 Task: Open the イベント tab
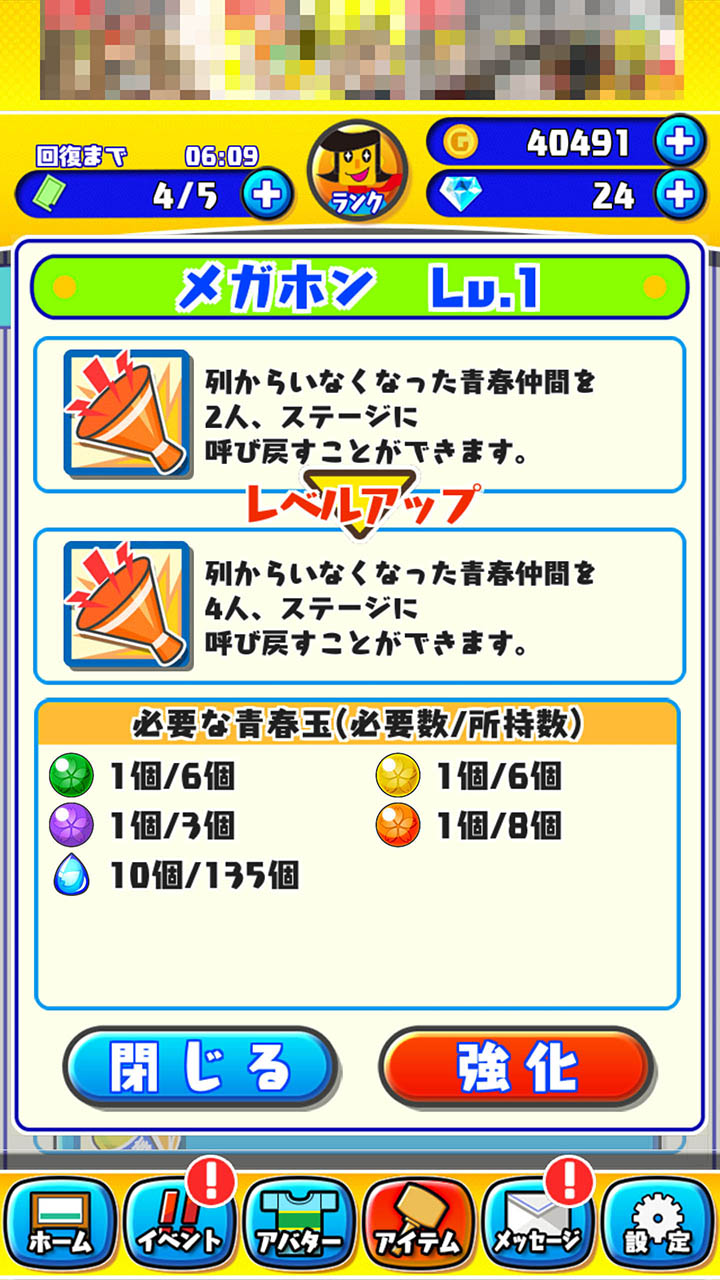pyautogui.click(x=179, y=1221)
